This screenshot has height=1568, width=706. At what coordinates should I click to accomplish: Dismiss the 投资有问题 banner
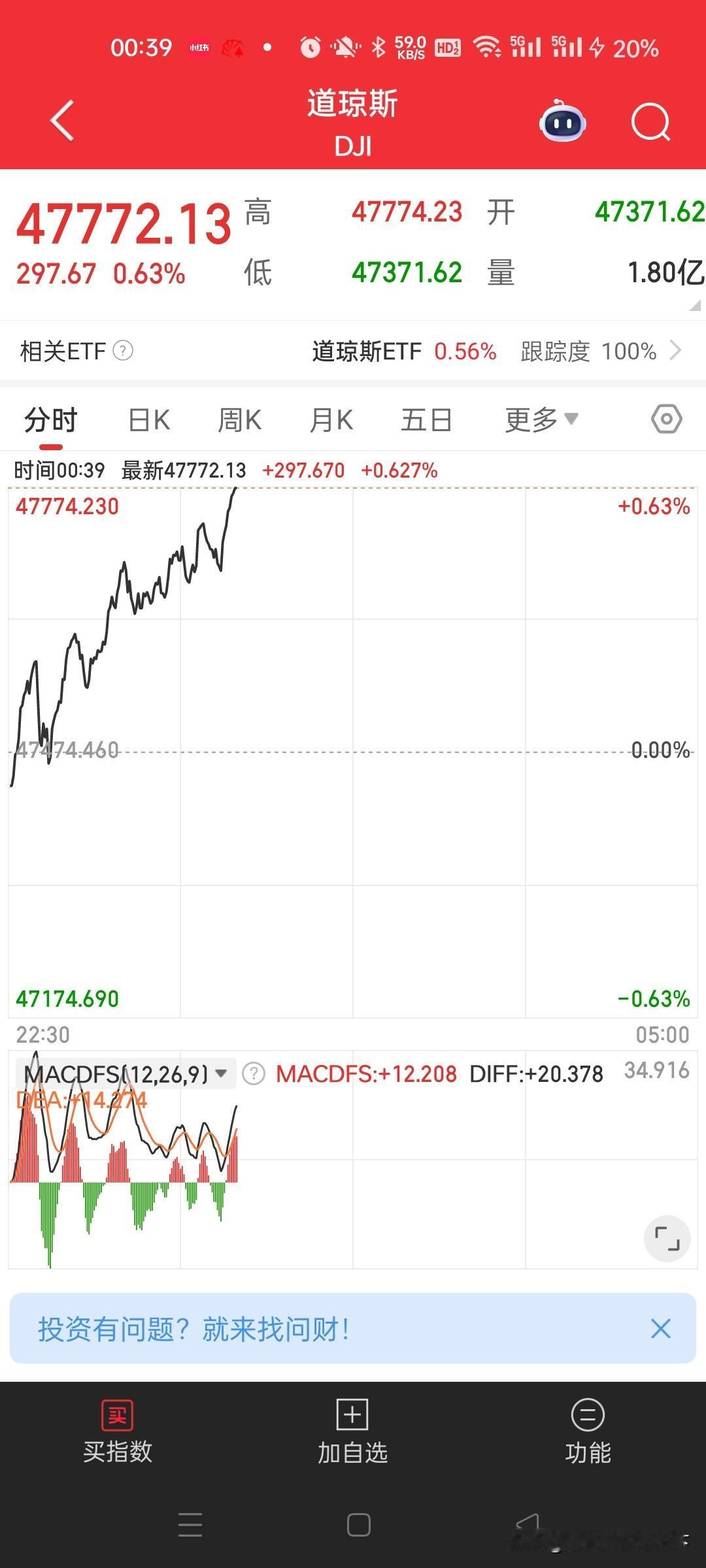pos(661,1328)
